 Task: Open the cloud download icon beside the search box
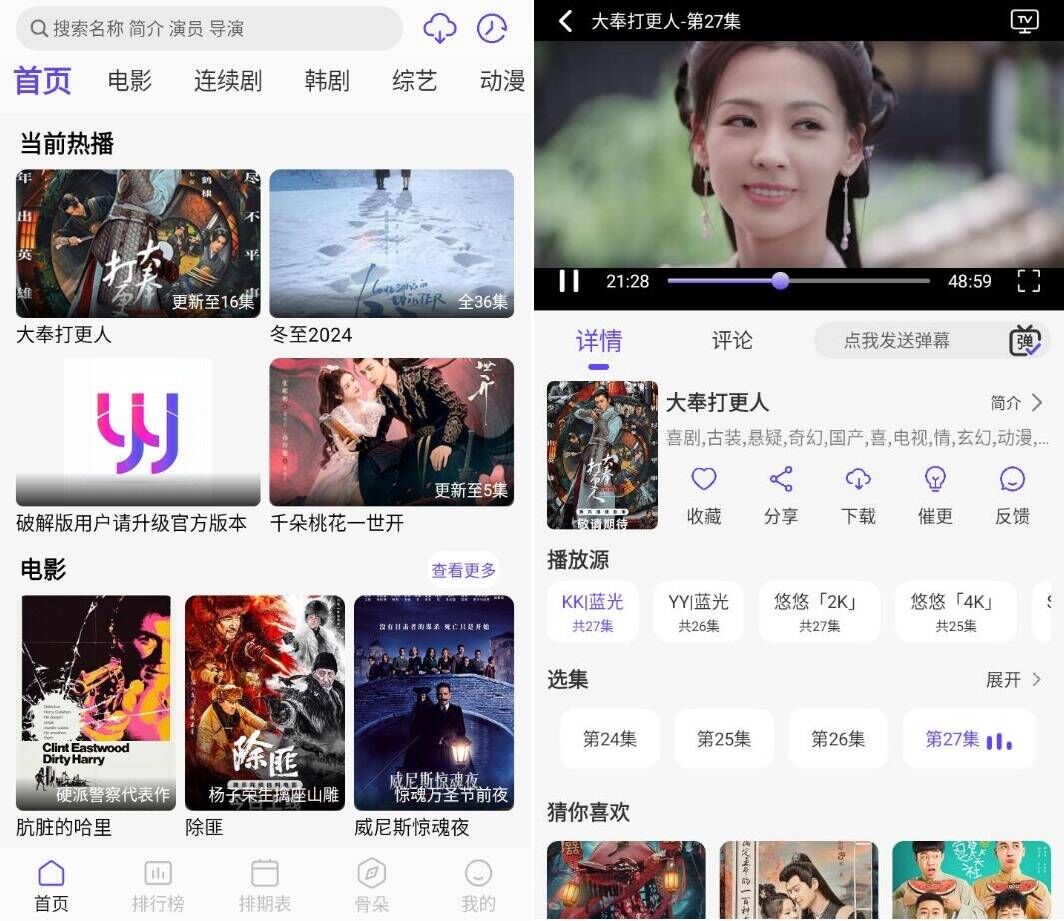click(x=440, y=29)
